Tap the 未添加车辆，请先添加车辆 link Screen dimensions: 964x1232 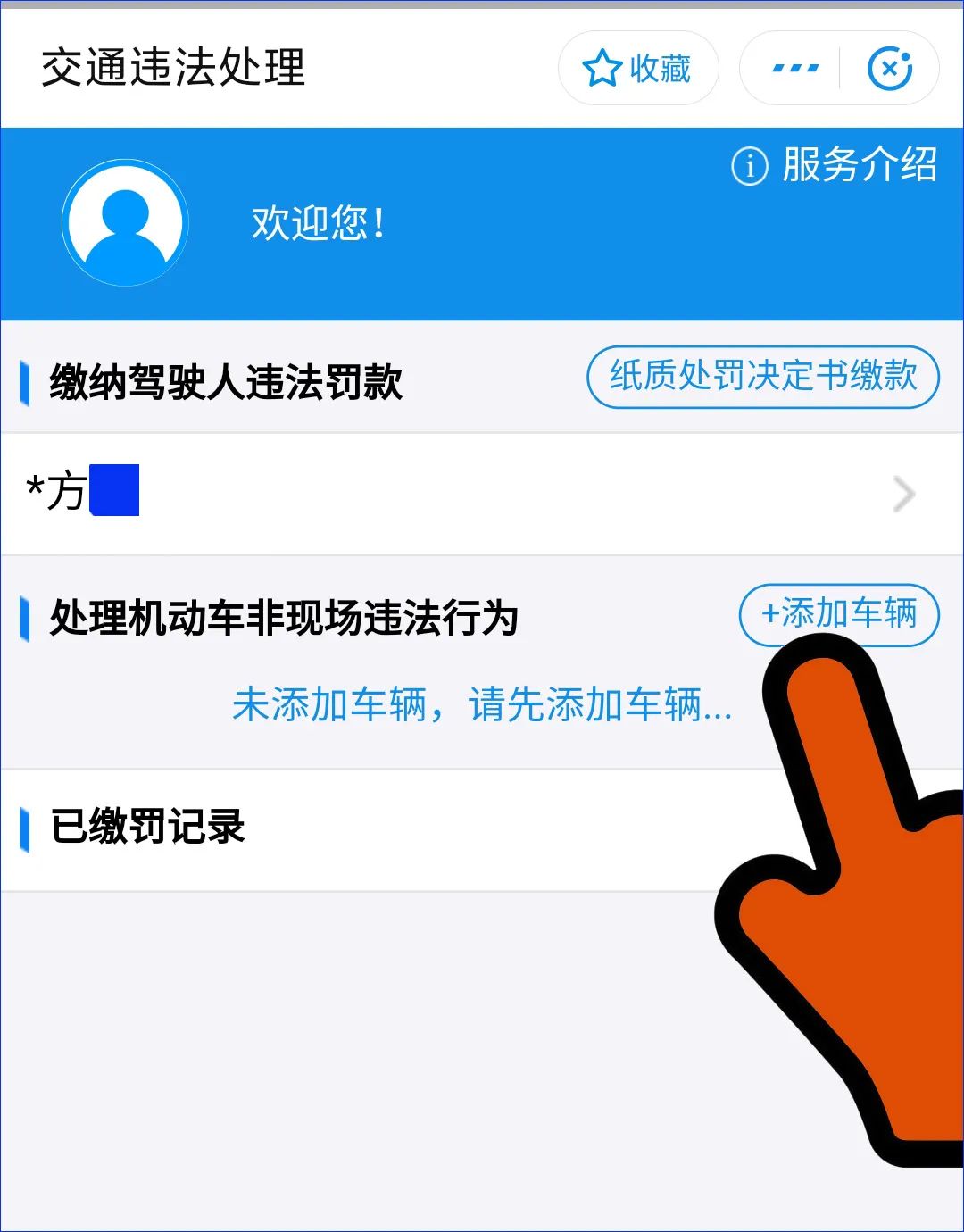coord(482,705)
